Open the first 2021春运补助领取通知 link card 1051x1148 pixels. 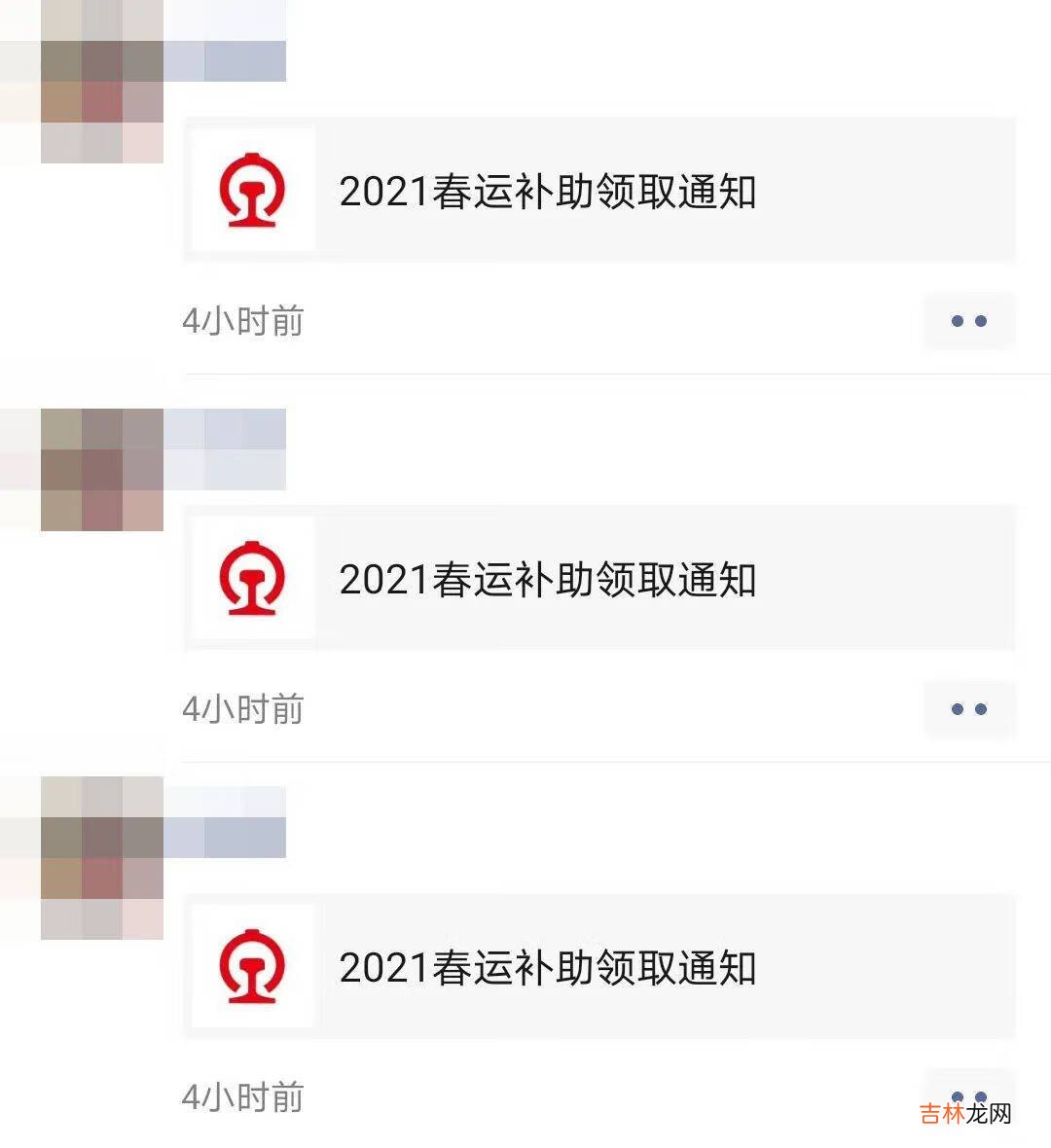[x=598, y=191]
